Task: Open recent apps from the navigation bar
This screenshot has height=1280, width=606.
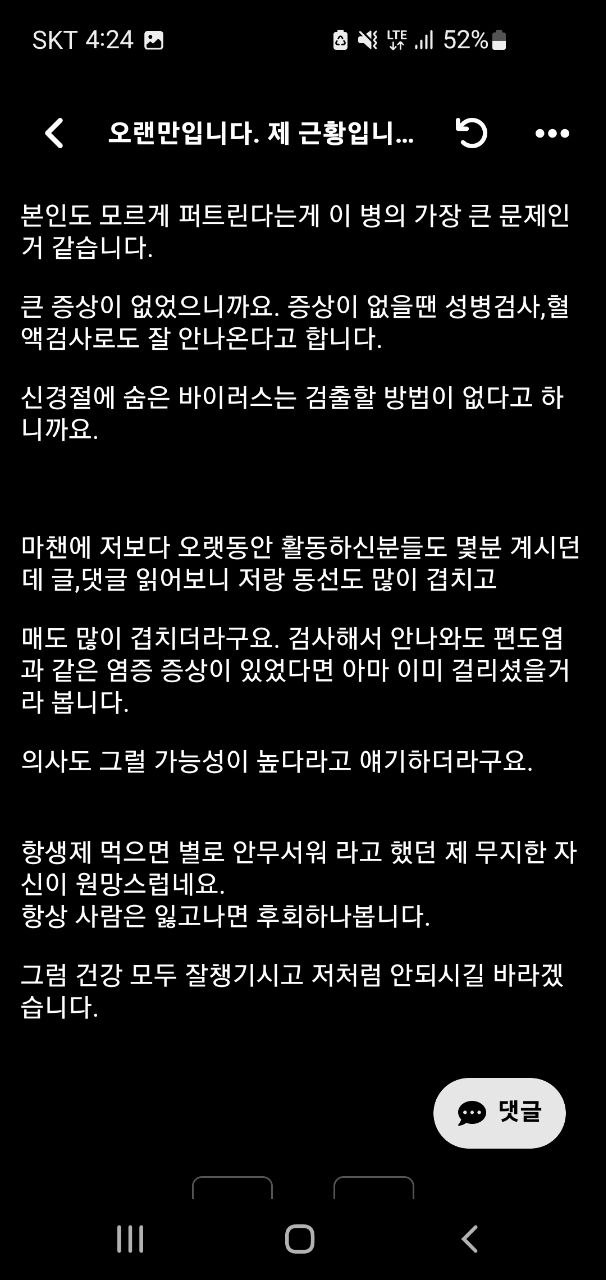Action: (130, 1238)
